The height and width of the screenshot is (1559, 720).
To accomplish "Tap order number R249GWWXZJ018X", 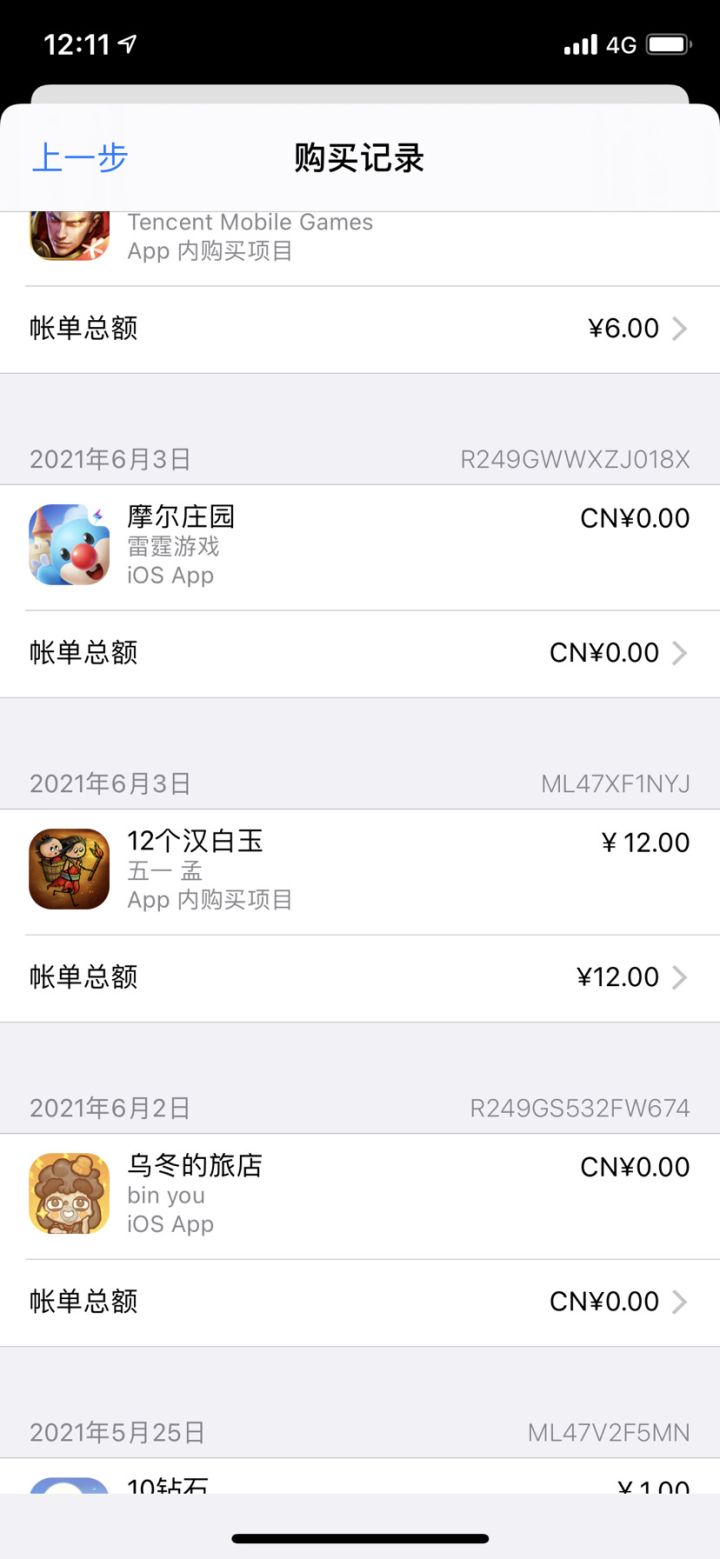I will point(575,459).
